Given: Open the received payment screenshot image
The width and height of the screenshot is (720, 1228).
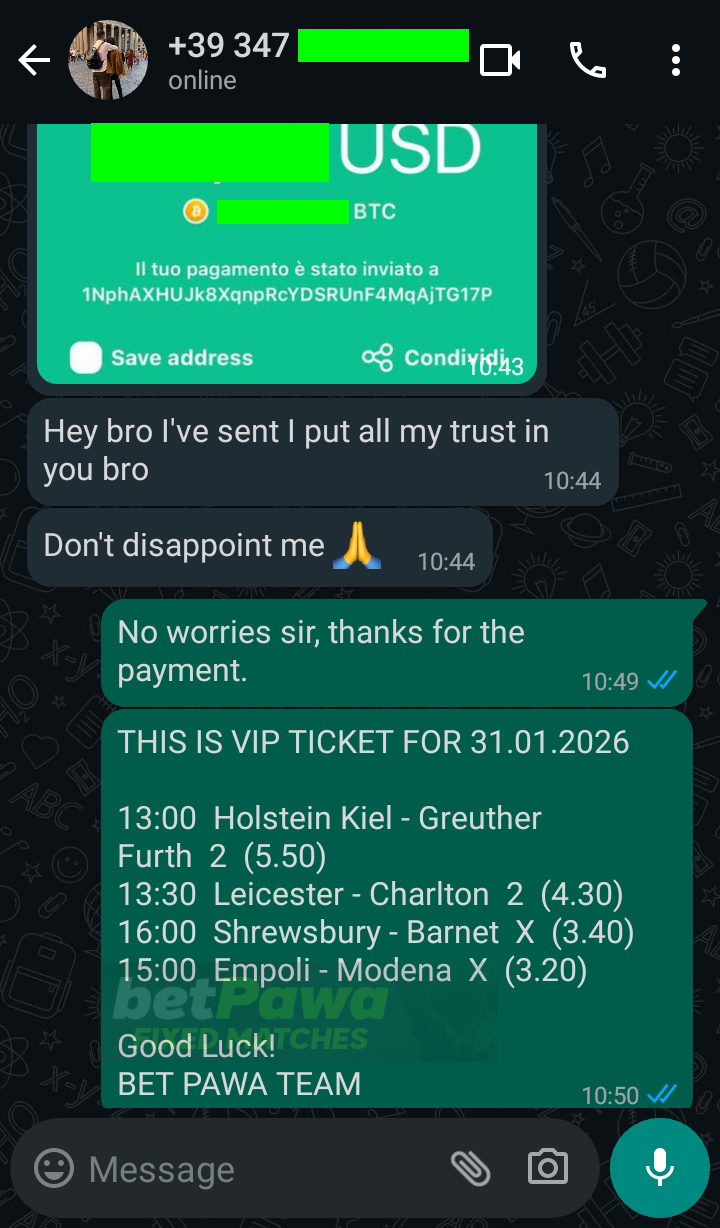Looking at the screenshot, I should click(x=287, y=250).
